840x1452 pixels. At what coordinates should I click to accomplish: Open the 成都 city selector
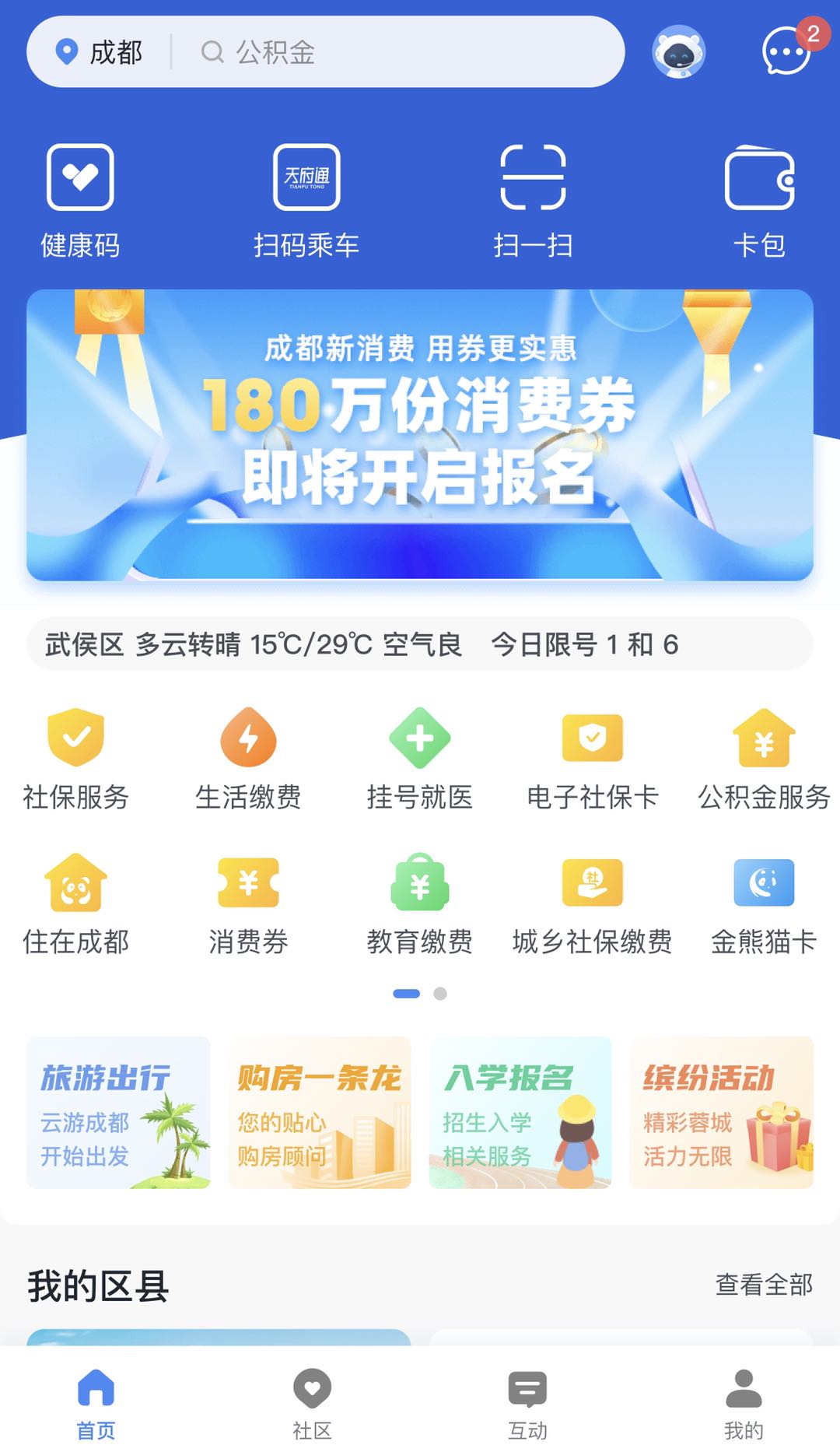pos(100,52)
